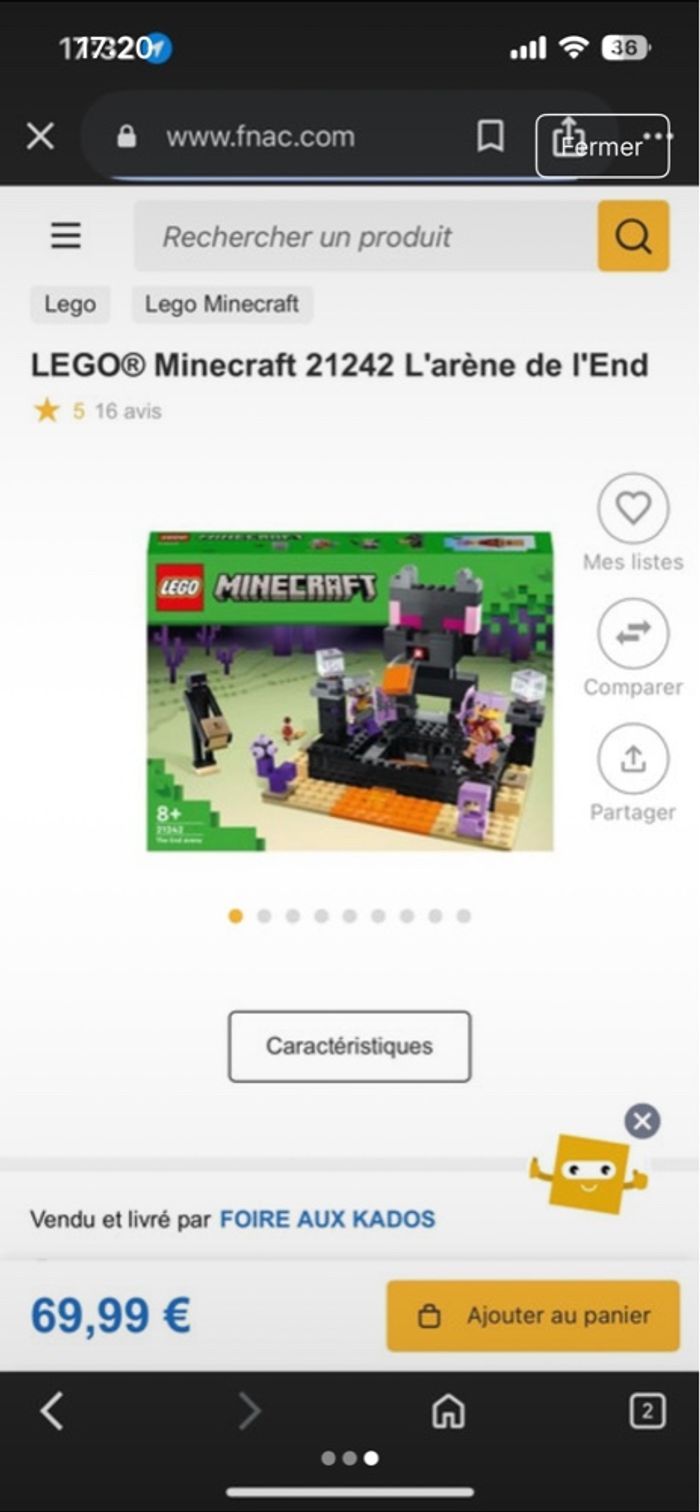
Task: Open the Caractéristiques section
Action: (350, 1046)
